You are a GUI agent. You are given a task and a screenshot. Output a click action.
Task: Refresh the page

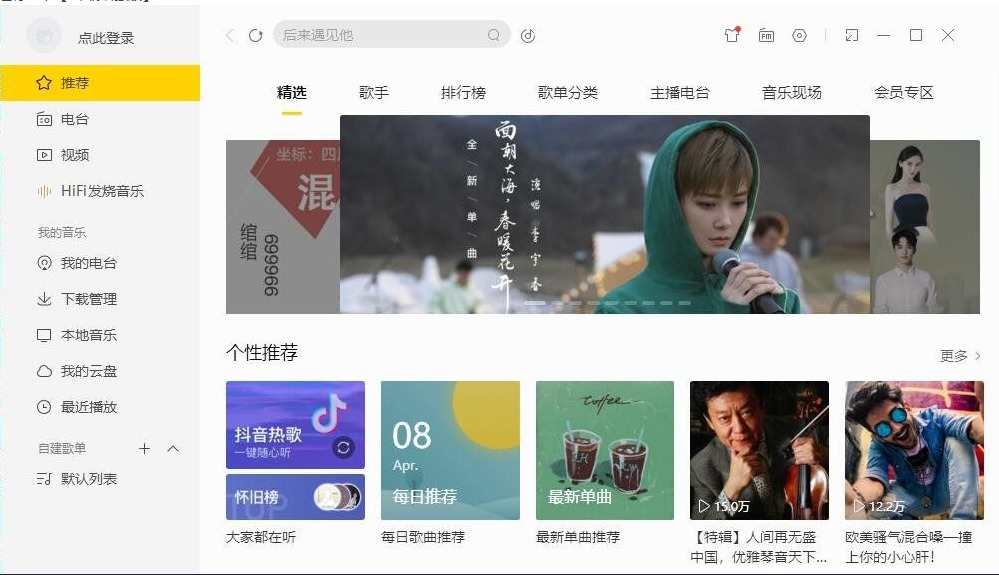pos(255,35)
